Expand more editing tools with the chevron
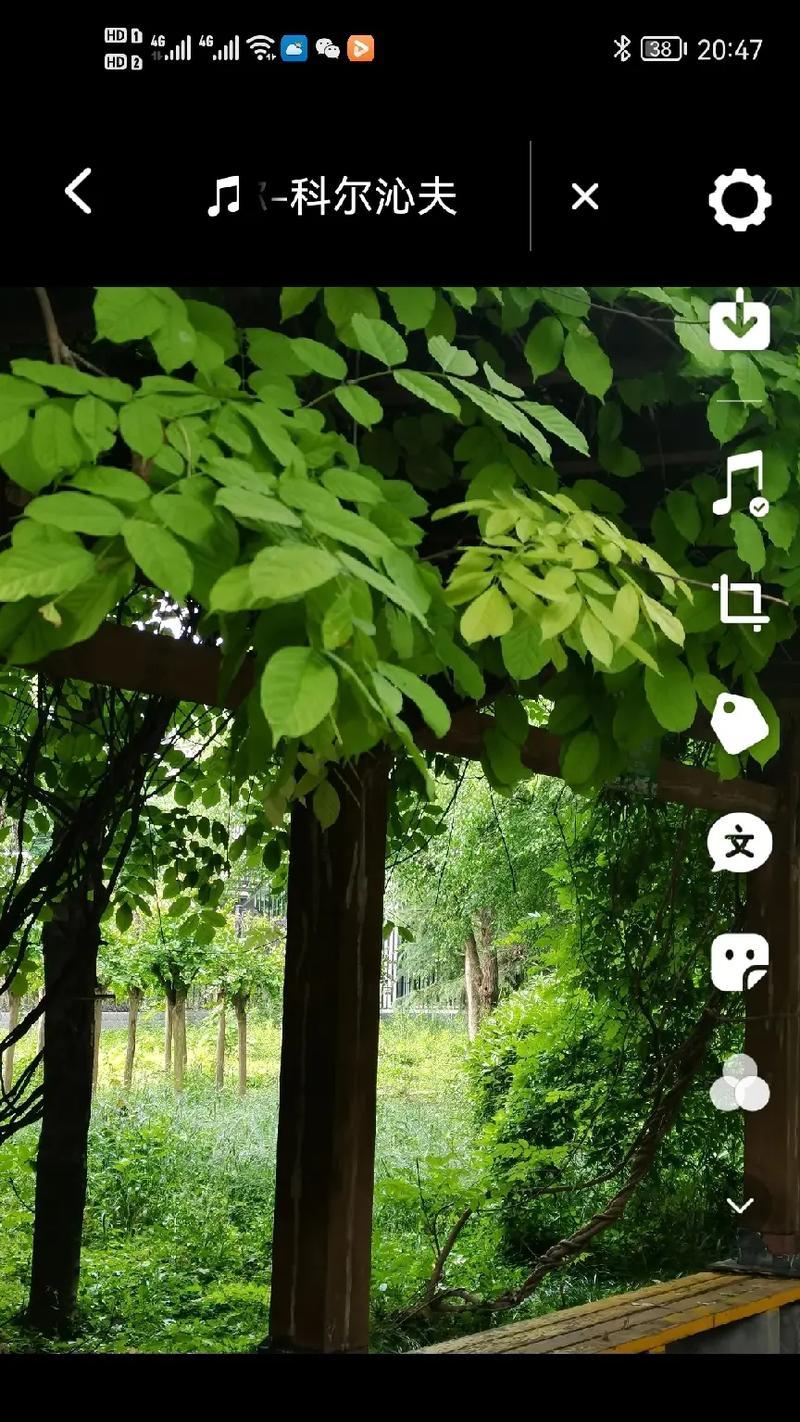This screenshot has width=800, height=1422. pos(739,1206)
